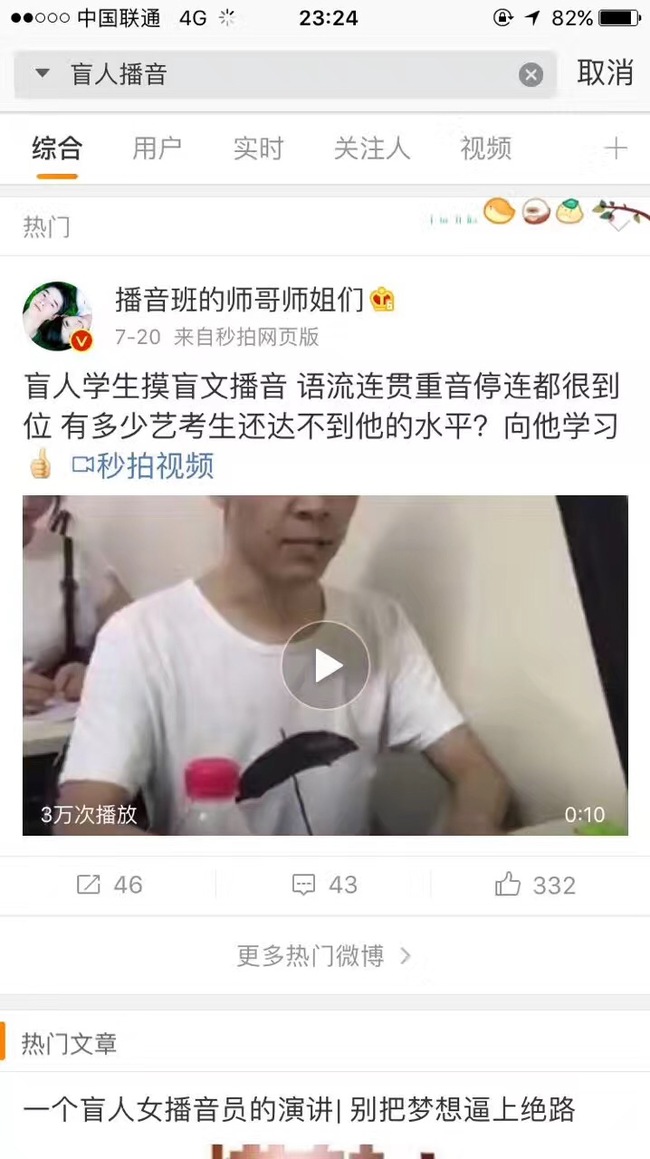Clear the search text 盲人播音
Viewport: 650px width, 1159px height.
coord(531,75)
